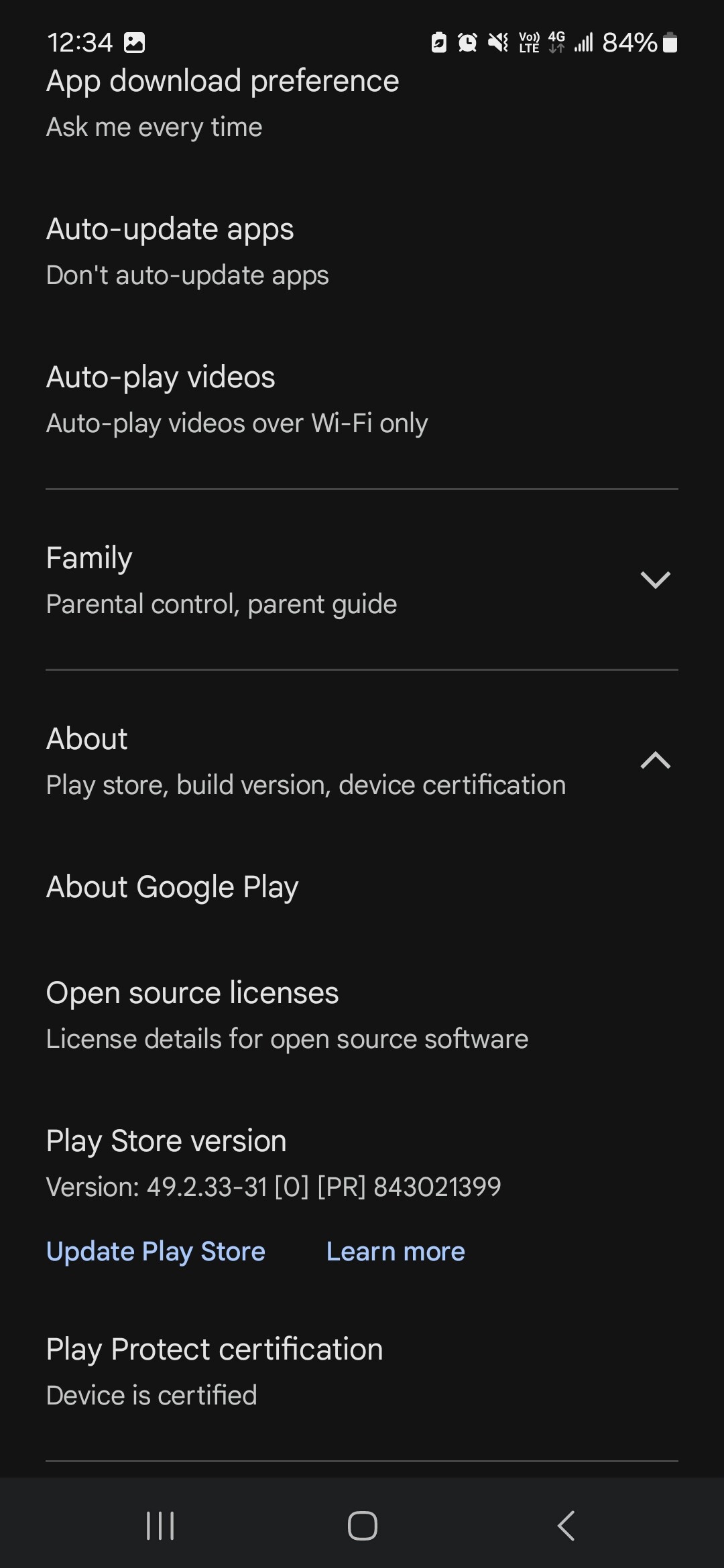Viewport: 724px width, 1568px height.
Task: Go back using the system back button
Action: [x=565, y=1526]
